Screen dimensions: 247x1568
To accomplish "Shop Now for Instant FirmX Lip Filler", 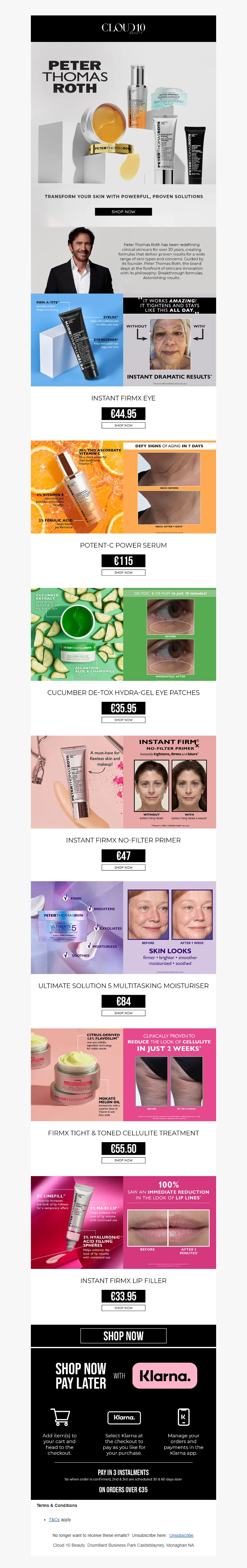I will [123, 1308].
